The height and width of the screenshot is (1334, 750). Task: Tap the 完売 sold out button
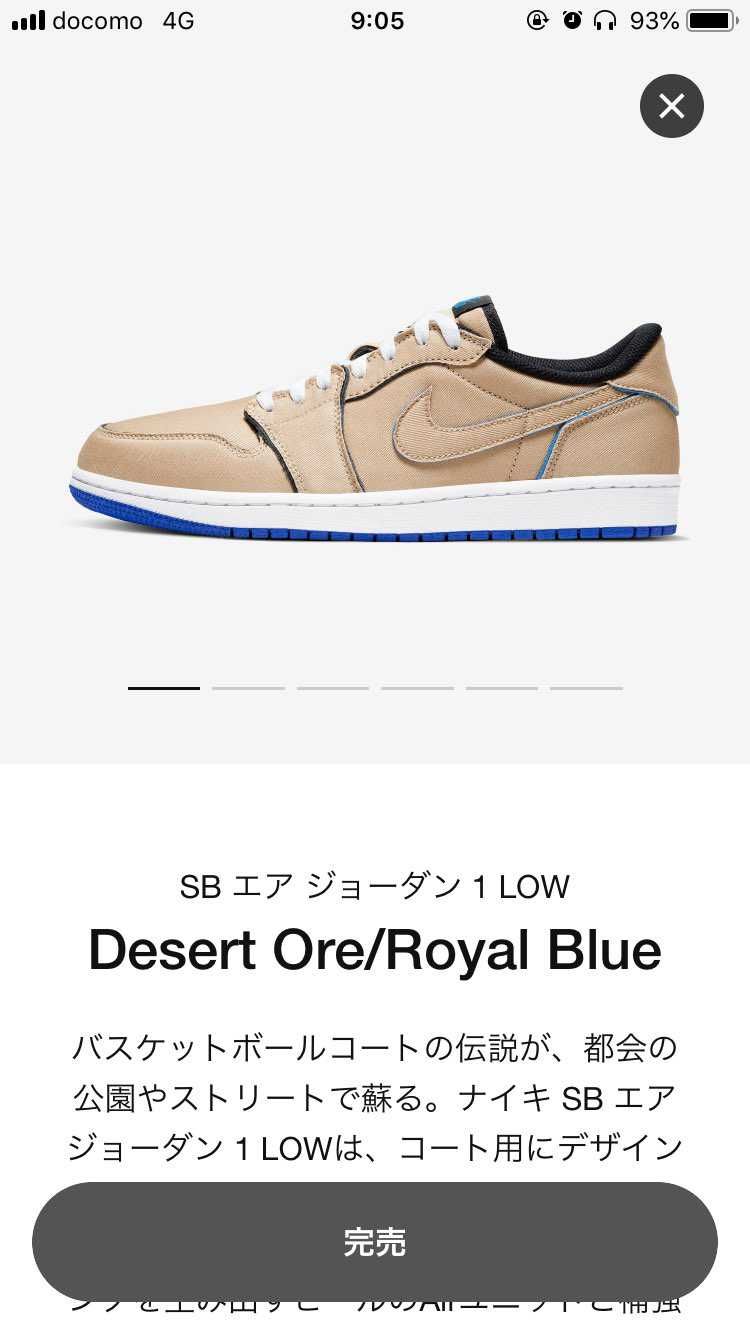375,1242
